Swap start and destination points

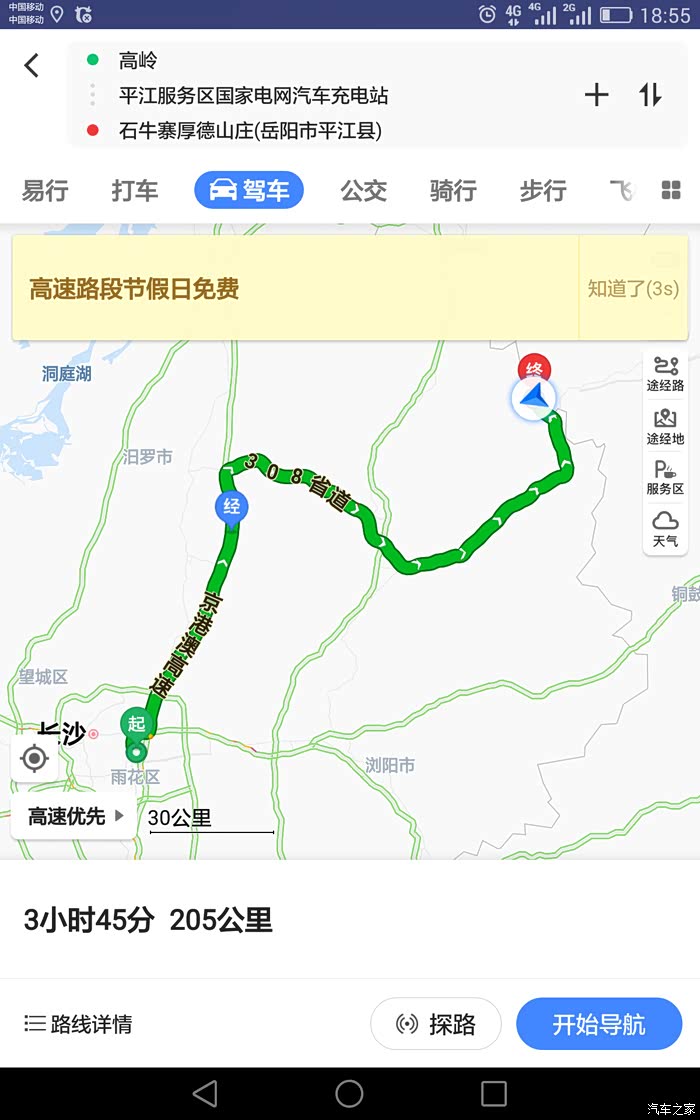(x=650, y=94)
